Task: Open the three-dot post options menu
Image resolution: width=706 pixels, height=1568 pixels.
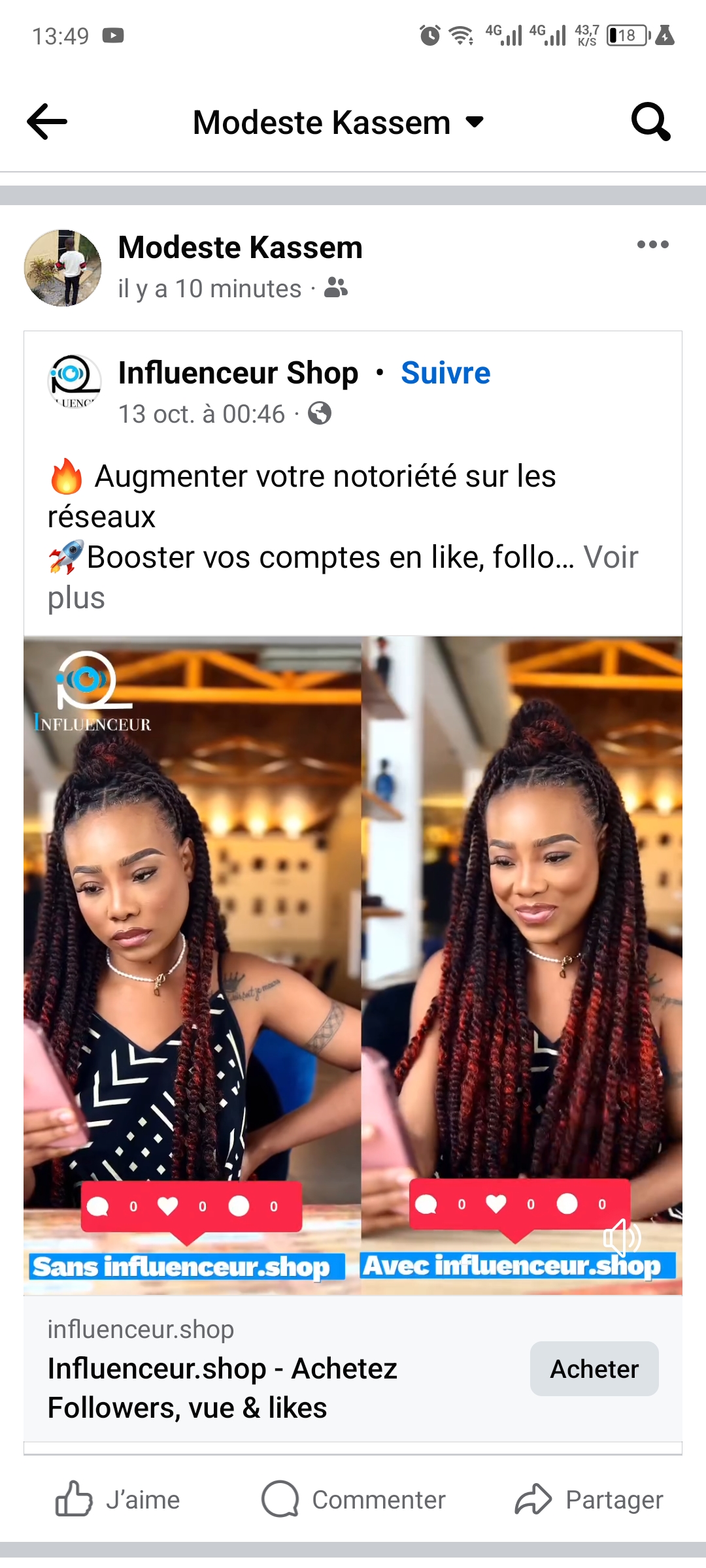Action: [652, 245]
